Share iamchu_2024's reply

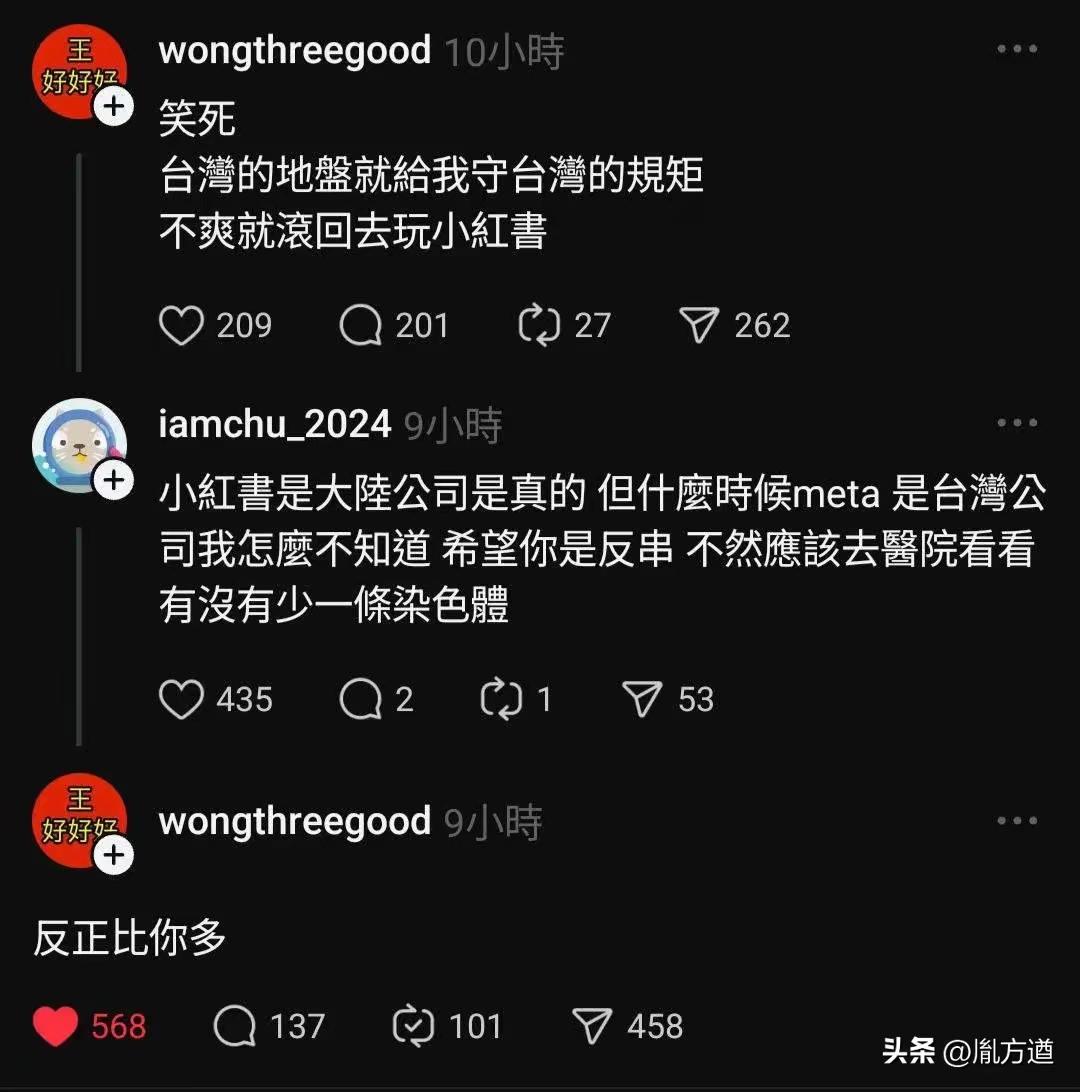(642, 699)
